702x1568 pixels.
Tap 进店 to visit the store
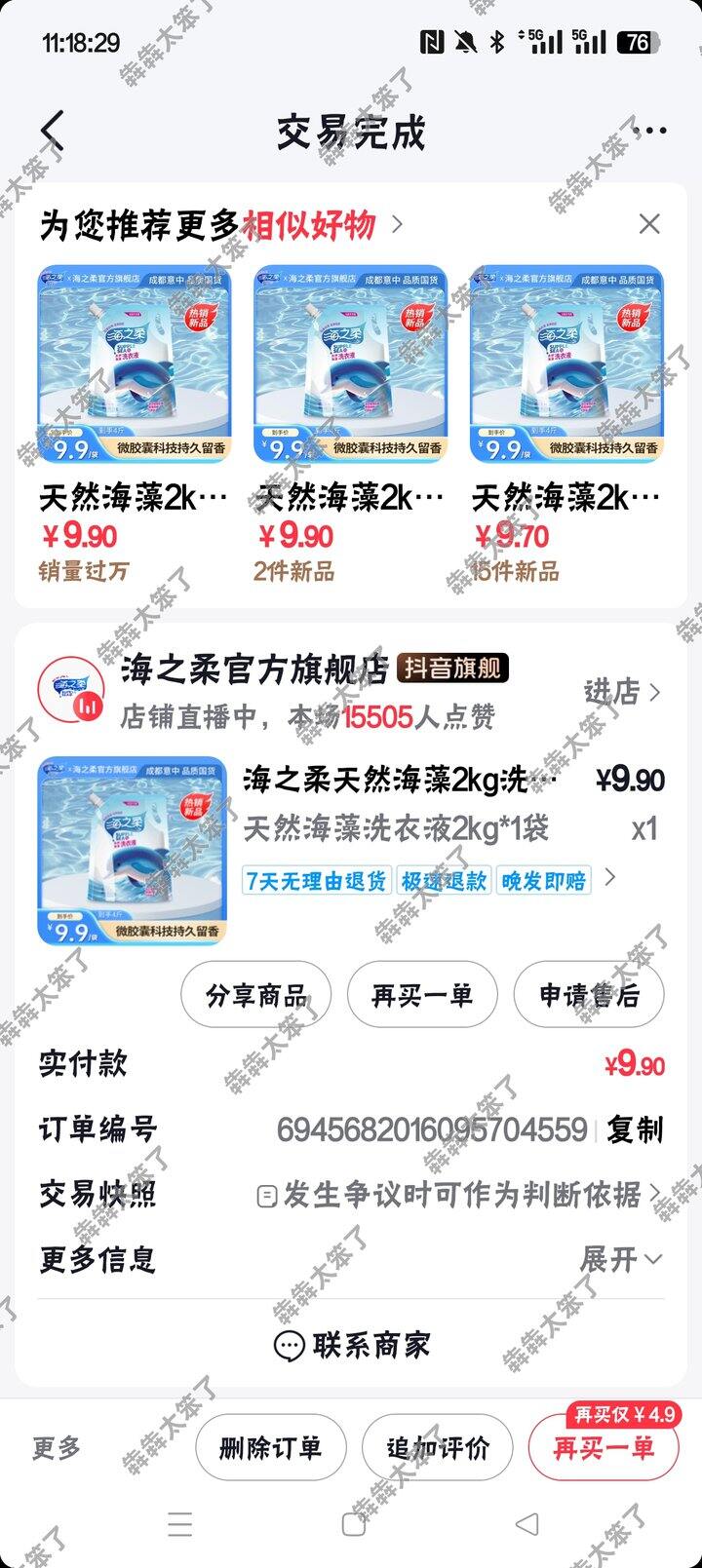[x=622, y=692]
